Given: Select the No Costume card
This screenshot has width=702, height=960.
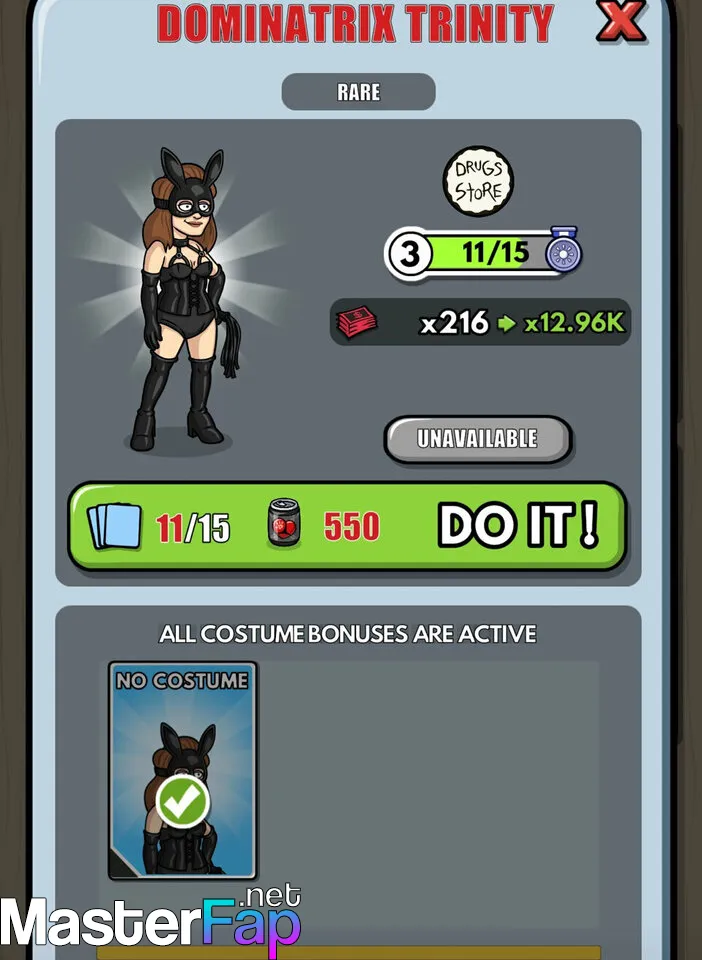Looking at the screenshot, I should (182, 770).
